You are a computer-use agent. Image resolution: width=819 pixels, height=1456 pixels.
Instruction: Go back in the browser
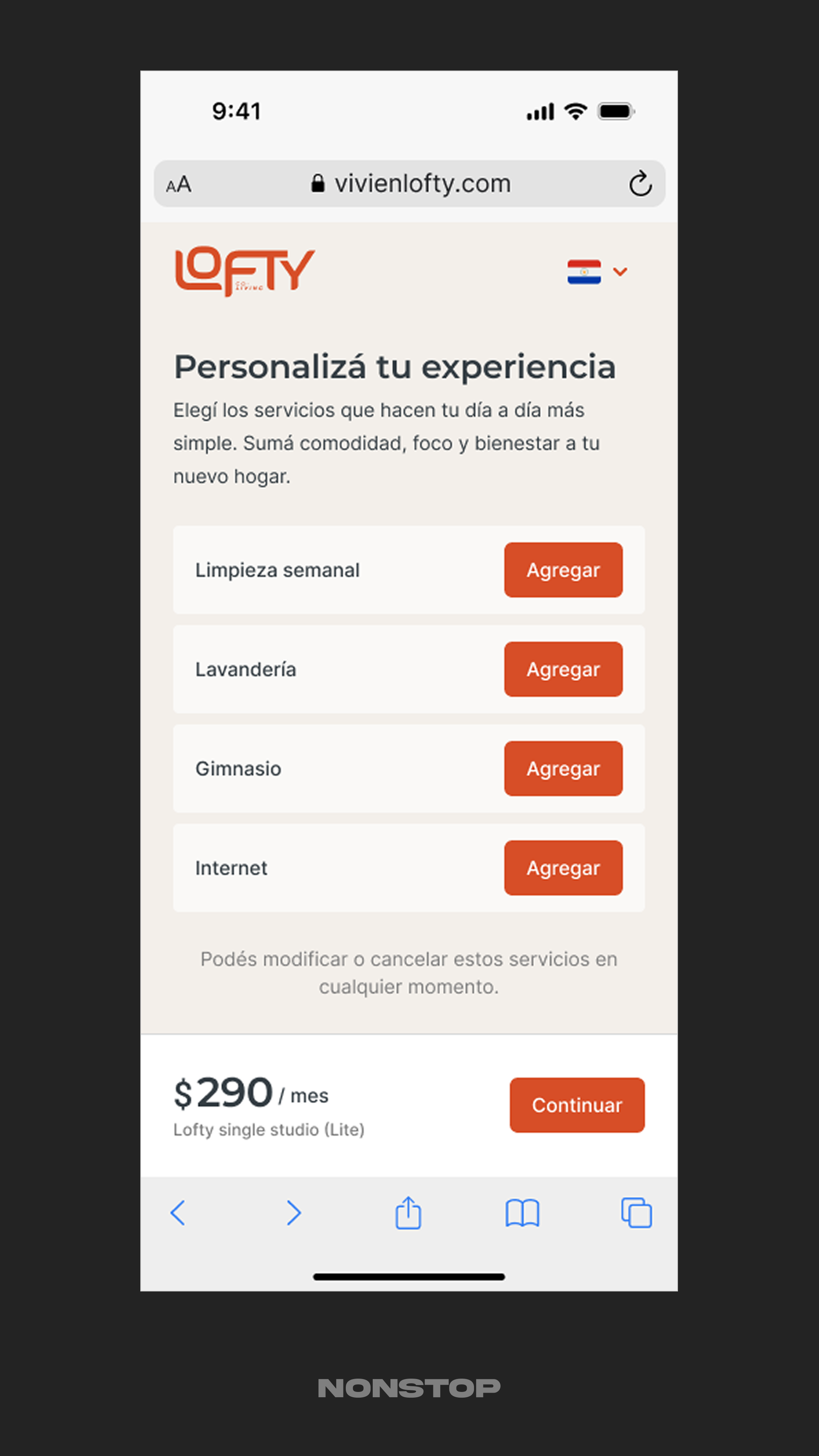[178, 1213]
